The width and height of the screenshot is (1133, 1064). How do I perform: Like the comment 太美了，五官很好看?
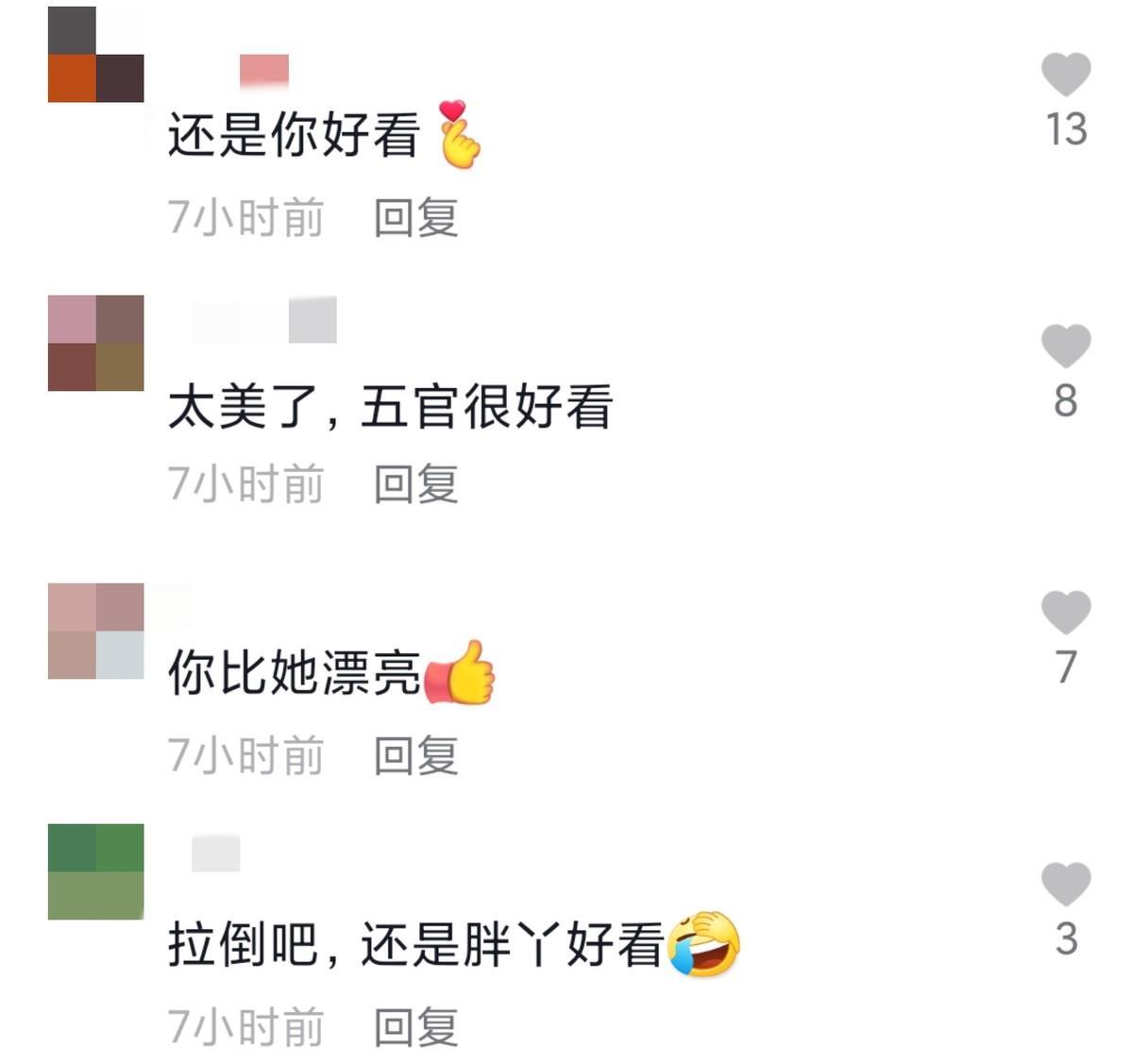1066,346
